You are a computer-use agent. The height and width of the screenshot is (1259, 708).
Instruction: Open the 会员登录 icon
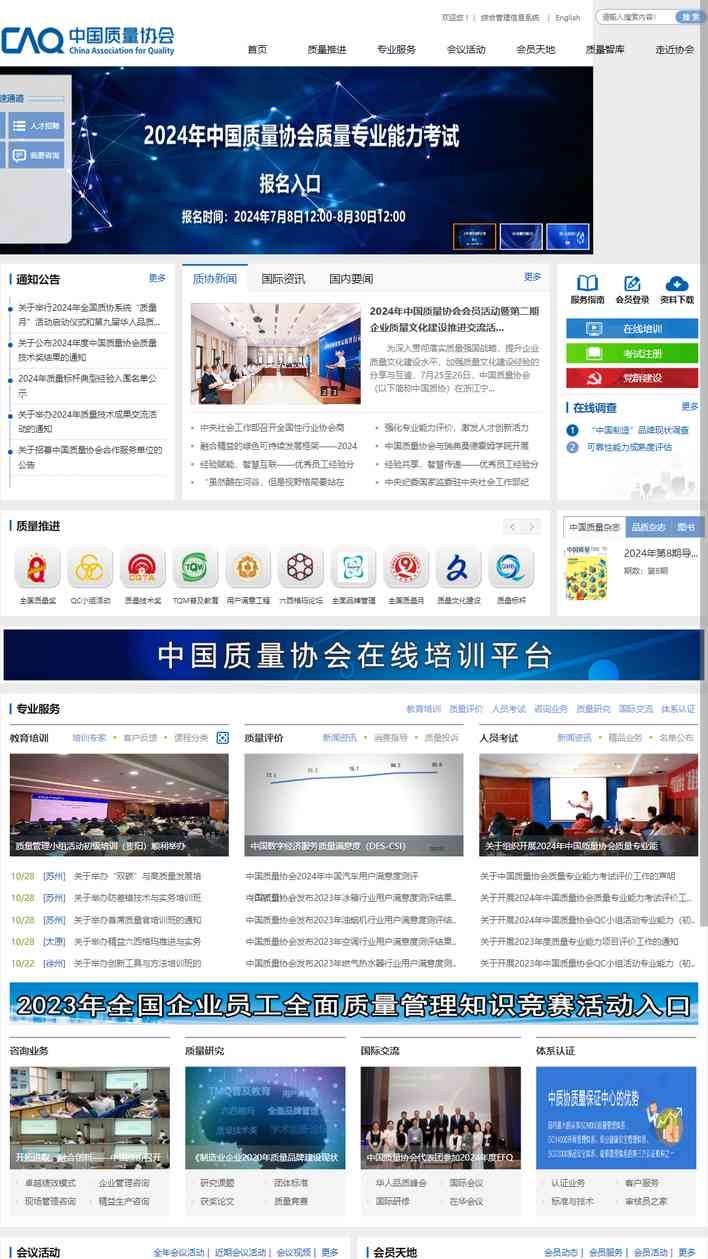tap(632, 290)
